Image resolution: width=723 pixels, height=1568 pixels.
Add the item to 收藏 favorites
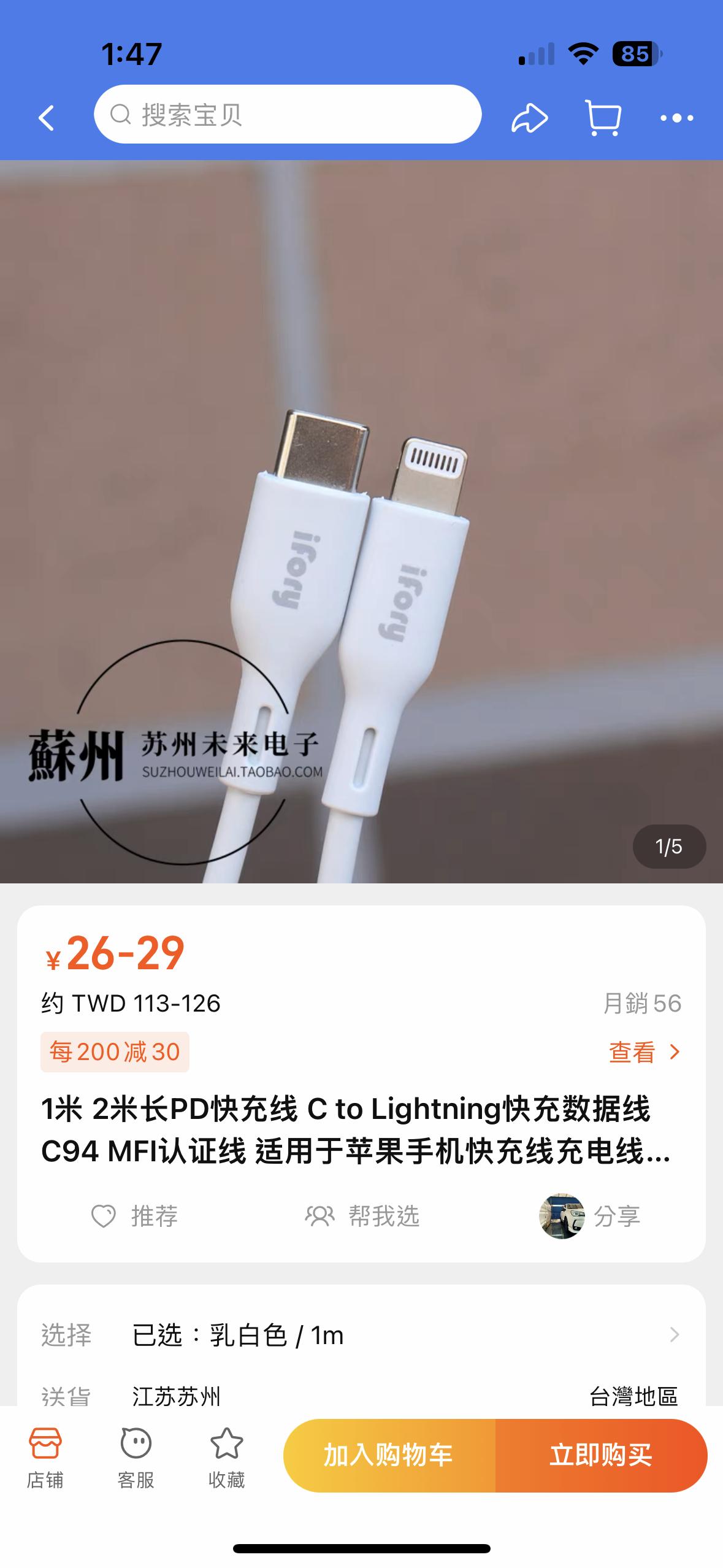point(226,1458)
